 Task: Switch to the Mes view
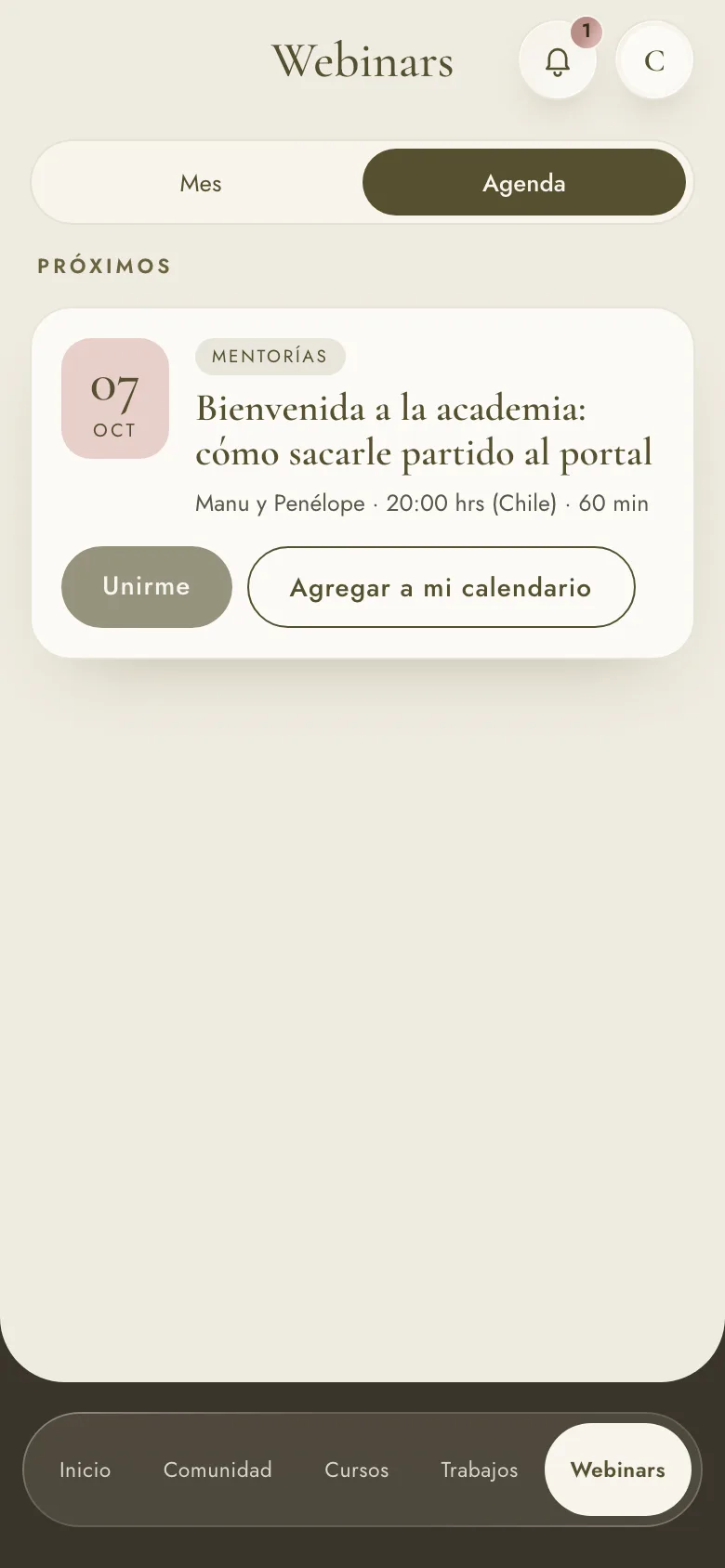coord(201,183)
